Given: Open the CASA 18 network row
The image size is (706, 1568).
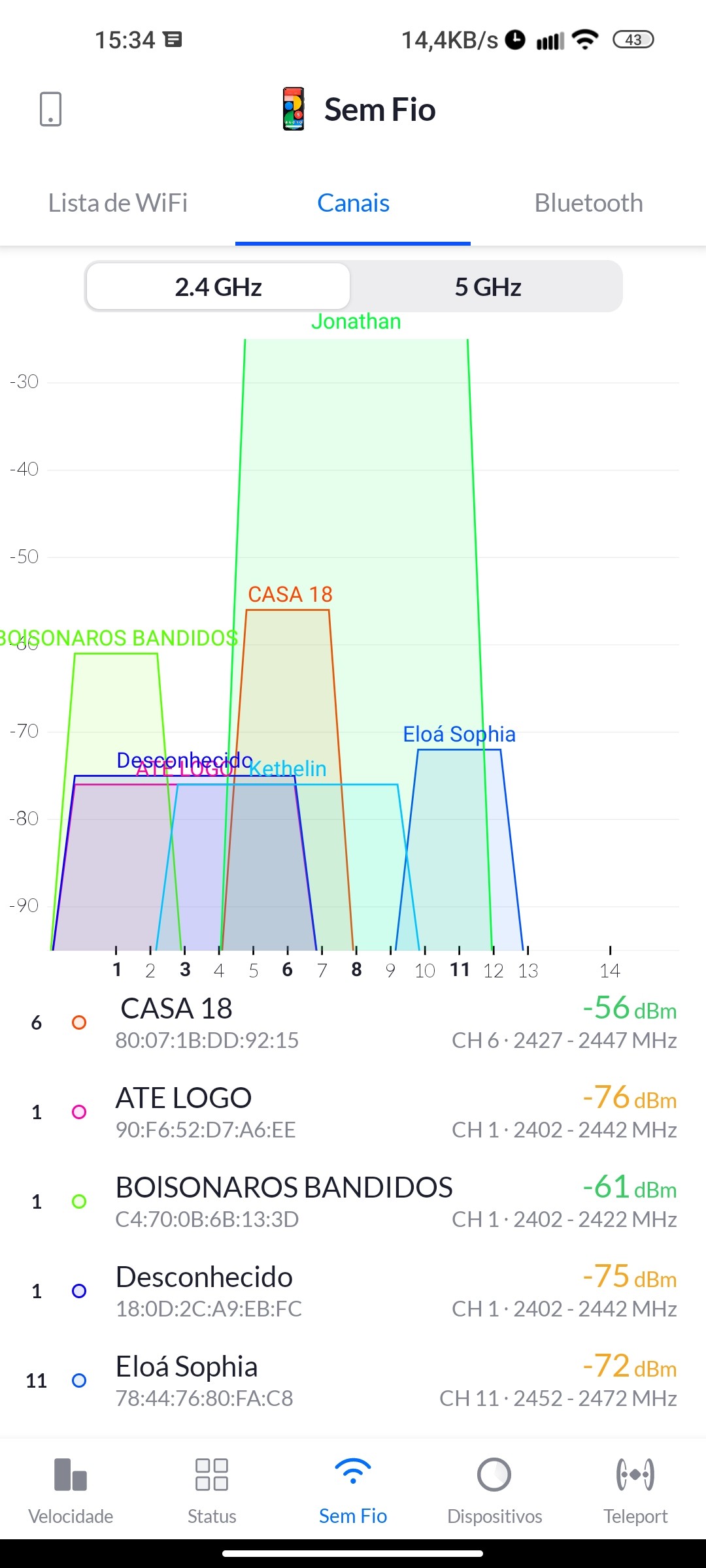Looking at the screenshot, I should [353, 1022].
